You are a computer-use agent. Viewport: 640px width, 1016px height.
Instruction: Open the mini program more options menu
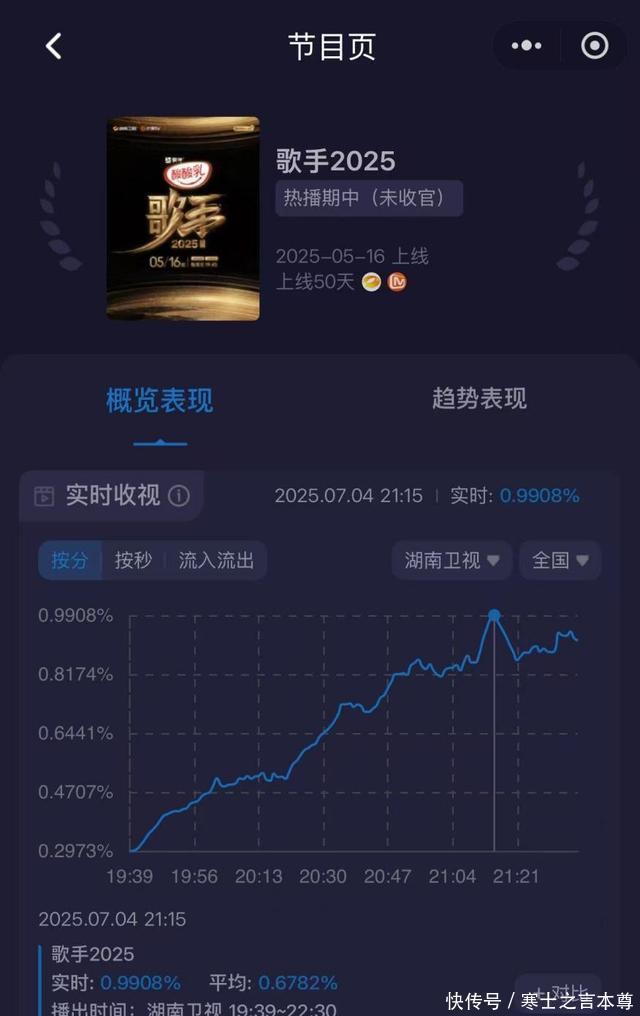pos(526,46)
